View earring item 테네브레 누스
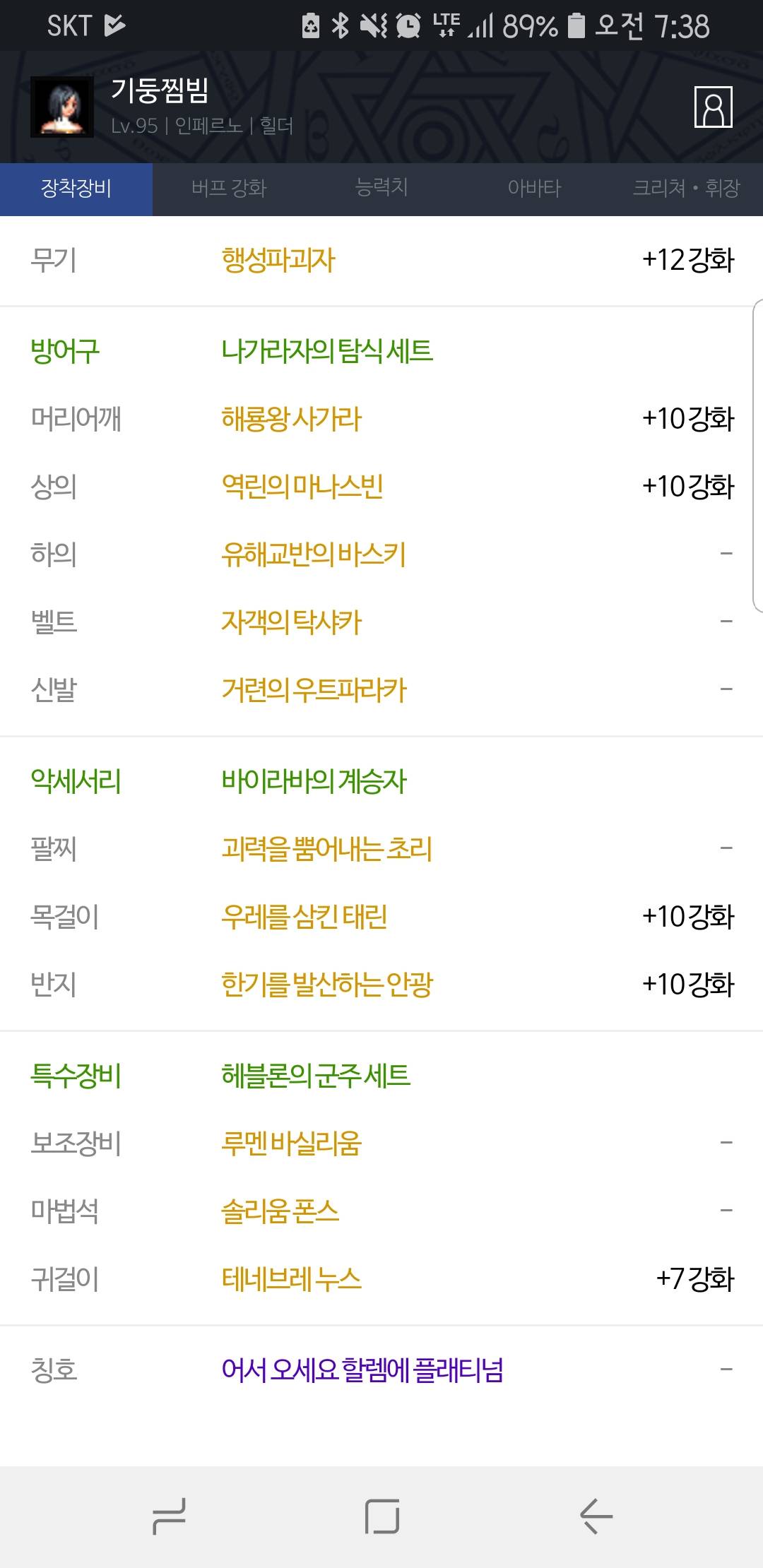This screenshot has height=1568, width=763. coord(291,1279)
